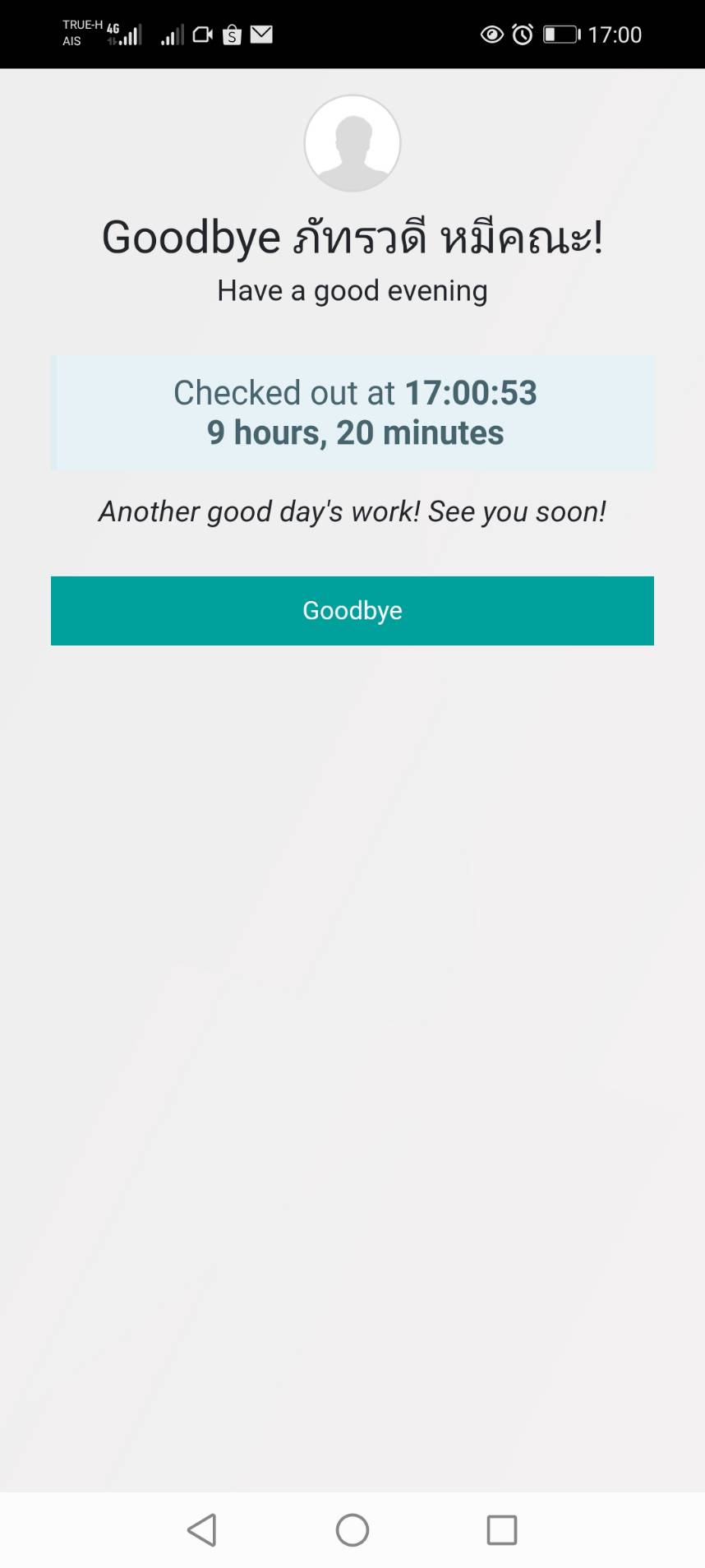Return to the home screen
The width and height of the screenshot is (705, 1568).
(352, 1530)
